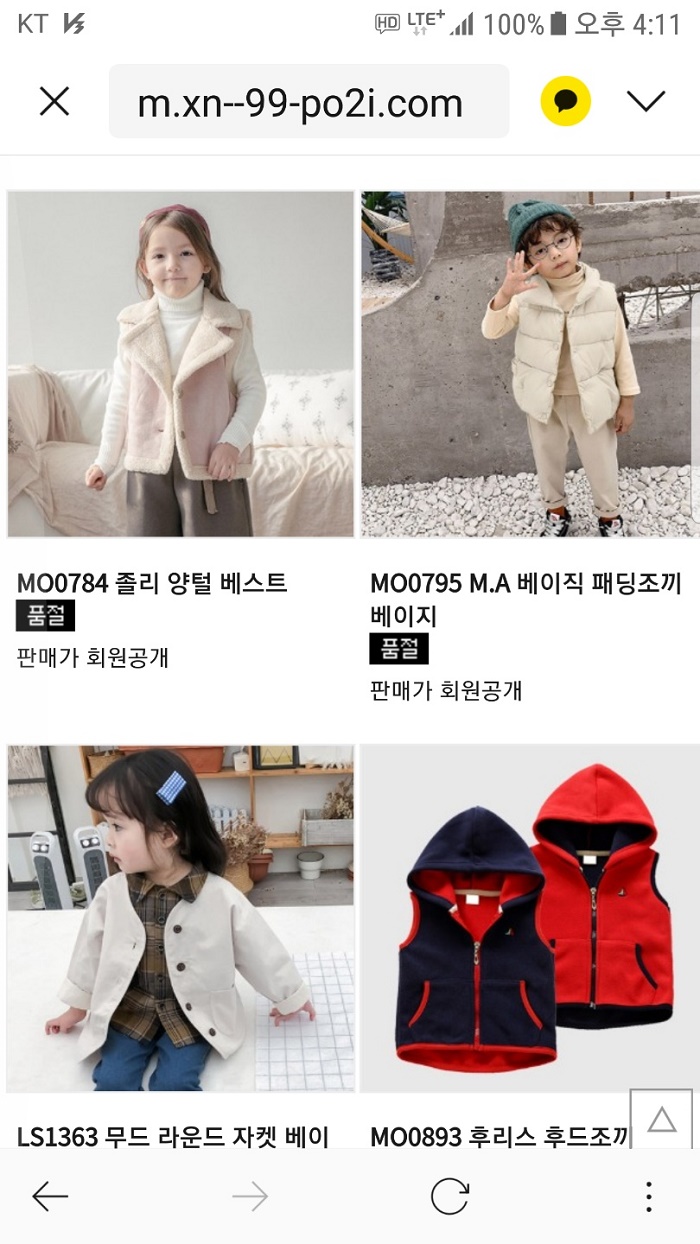Expand the top-right chevron dropdown
700x1244 pixels.
point(646,100)
